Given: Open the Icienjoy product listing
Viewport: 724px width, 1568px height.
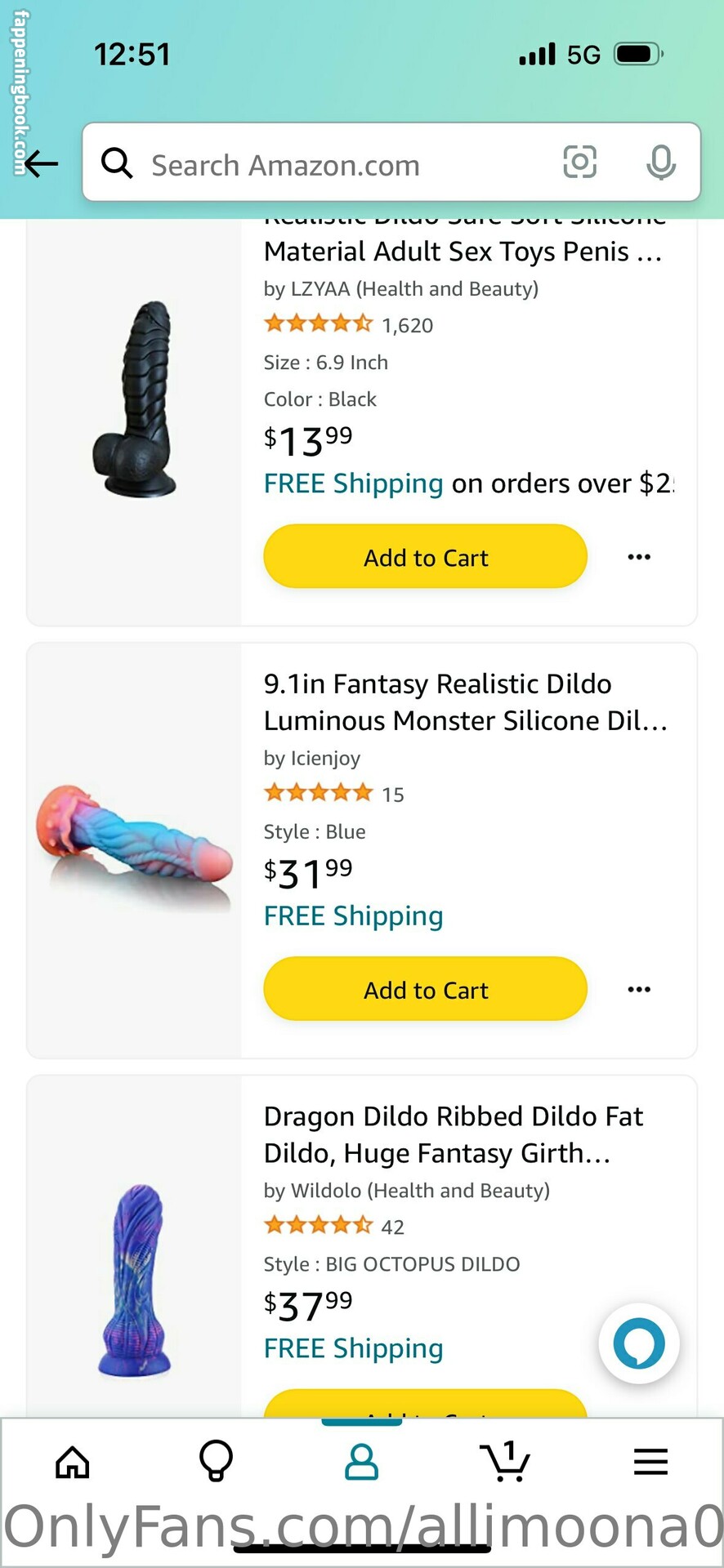Looking at the screenshot, I should 464,702.
